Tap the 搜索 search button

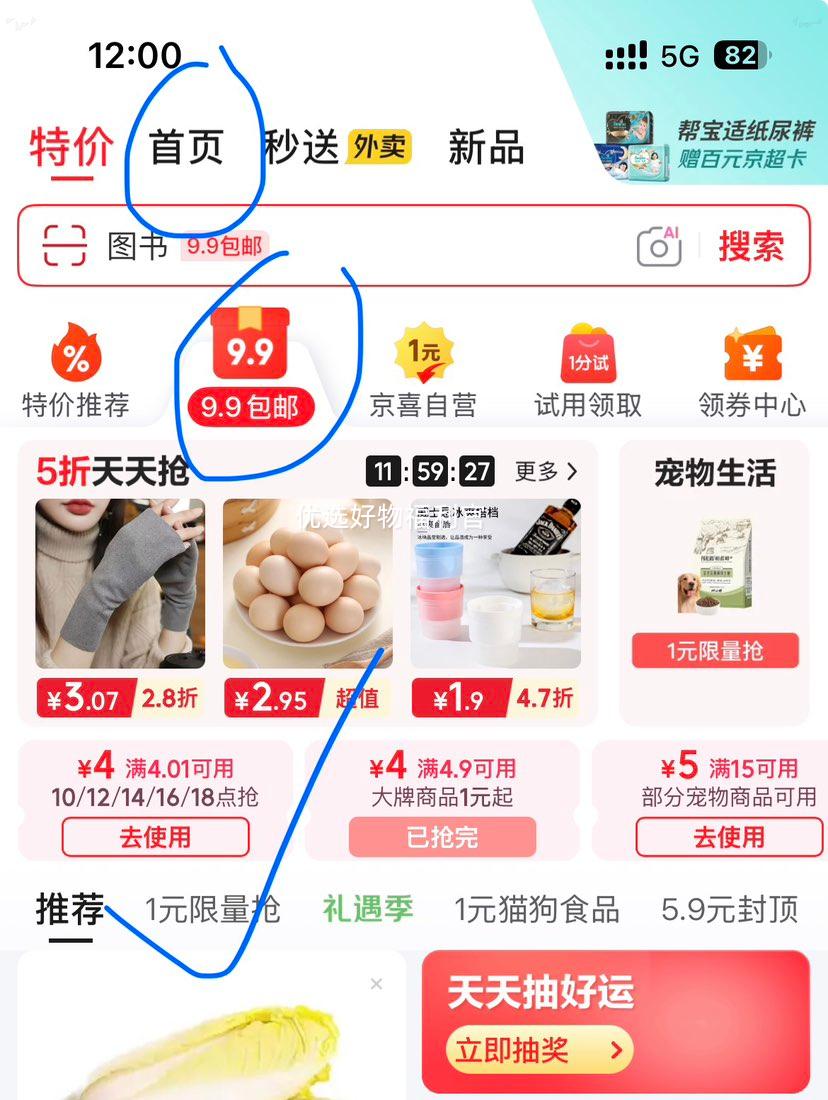click(752, 243)
